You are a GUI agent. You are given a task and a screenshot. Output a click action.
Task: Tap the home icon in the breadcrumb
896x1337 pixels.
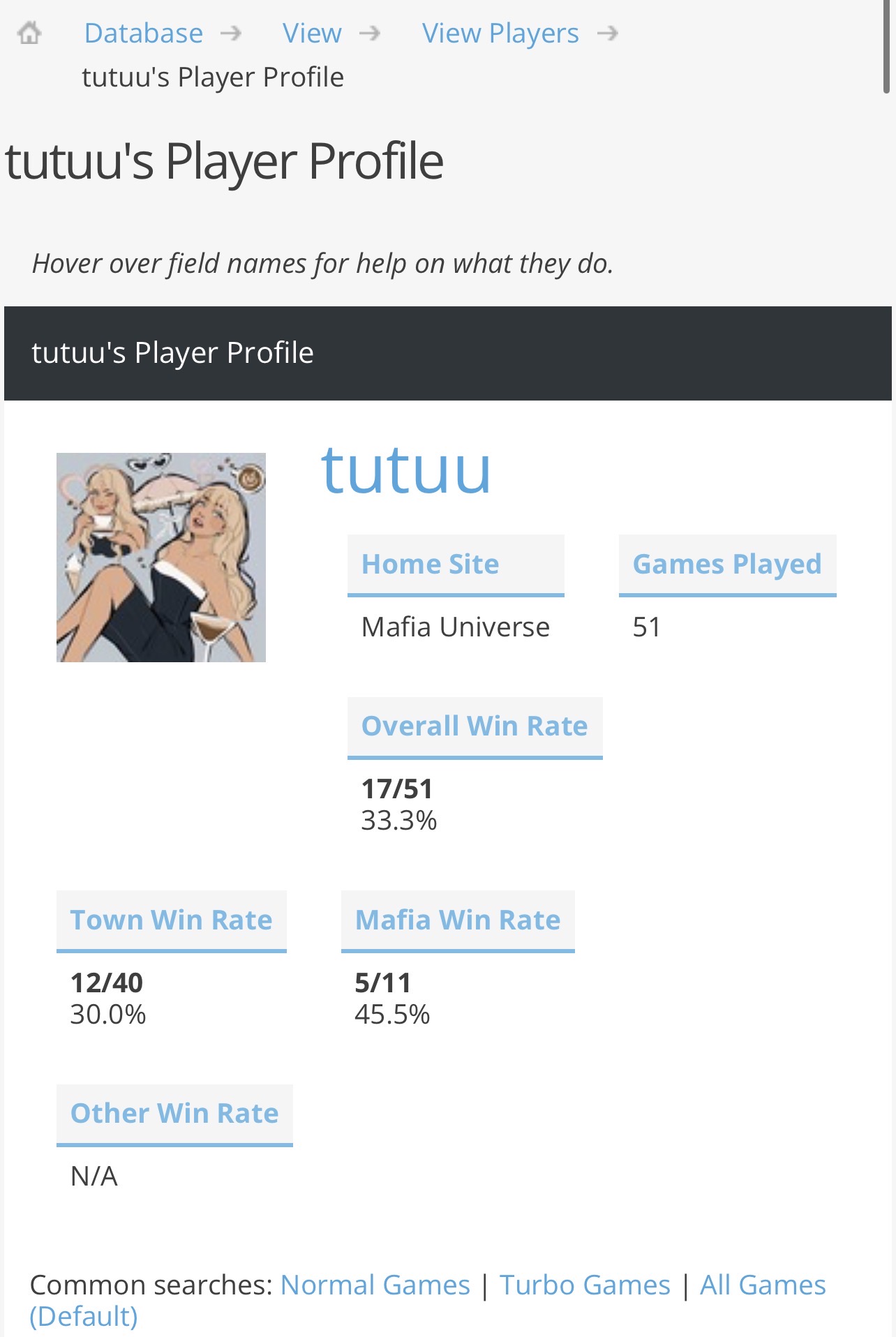[29, 33]
